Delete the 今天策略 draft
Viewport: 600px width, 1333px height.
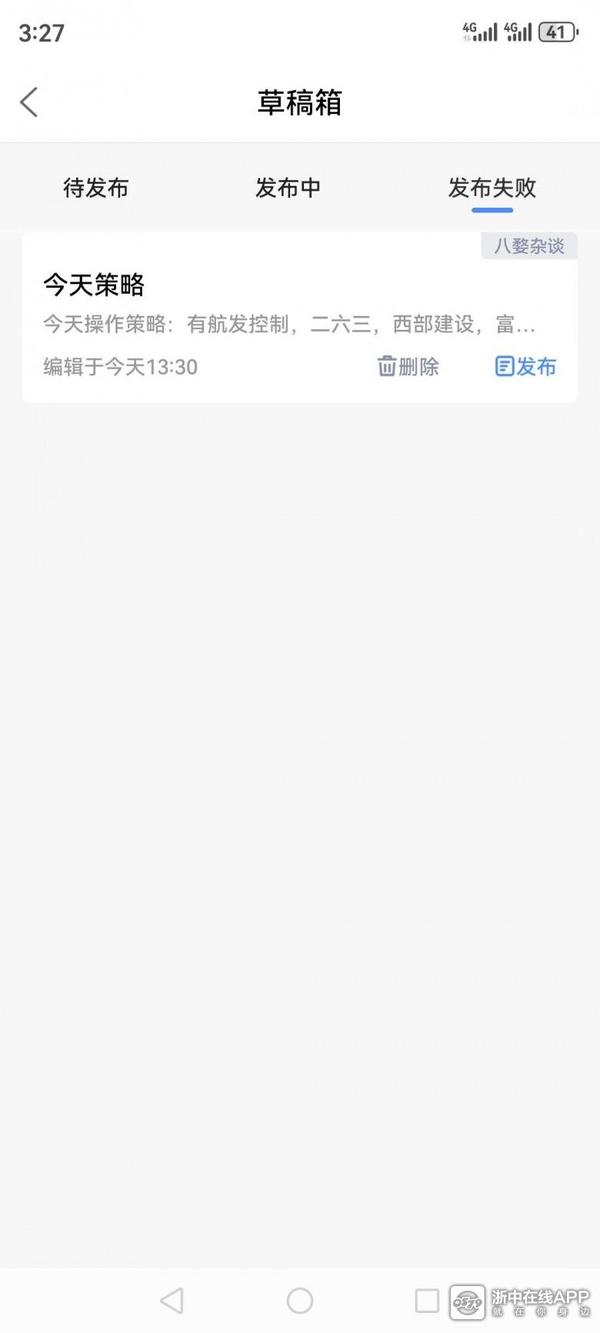point(408,367)
